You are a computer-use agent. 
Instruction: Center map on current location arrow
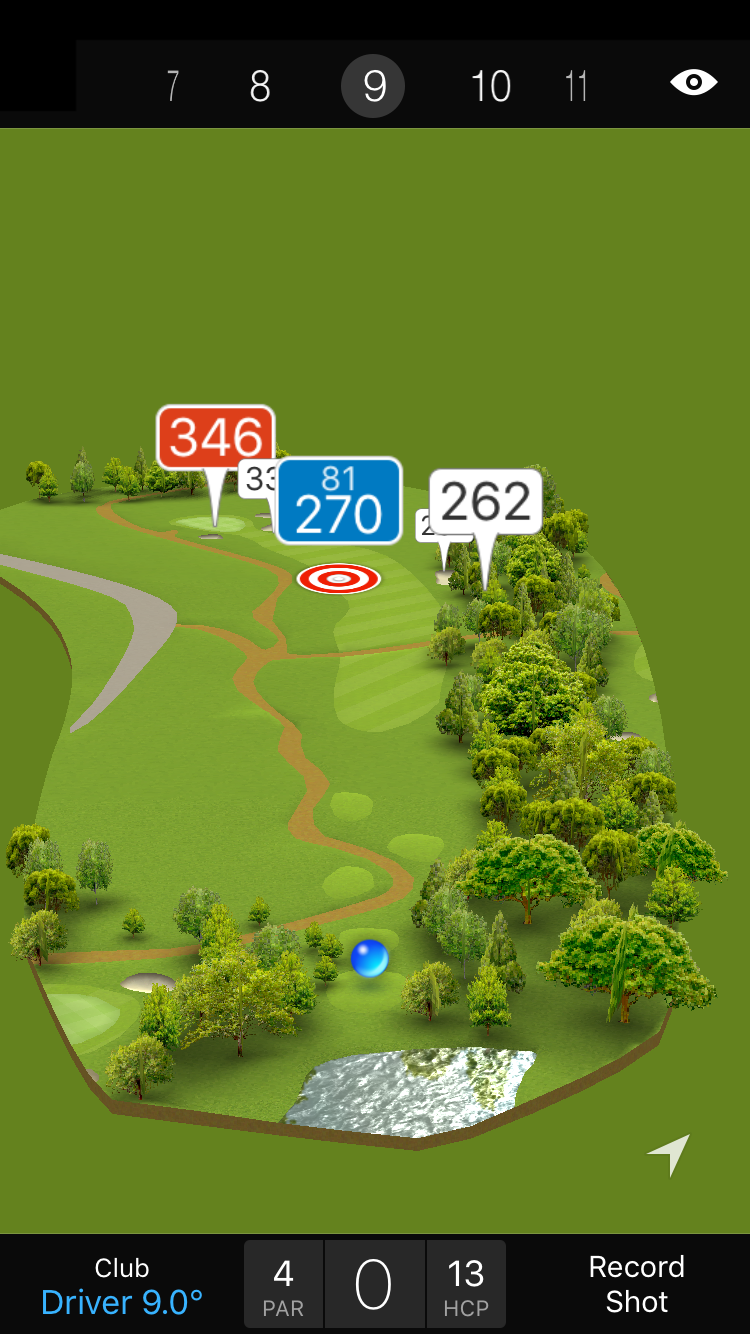pyautogui.click(x=669, y=1154)
